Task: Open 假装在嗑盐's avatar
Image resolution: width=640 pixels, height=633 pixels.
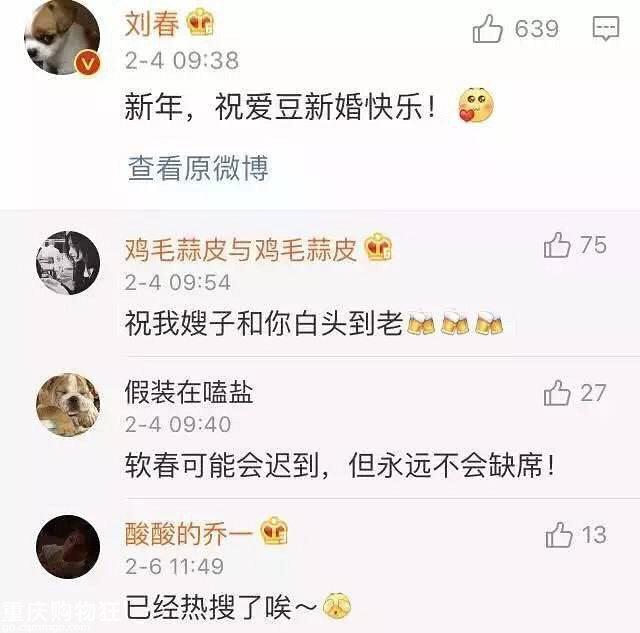Action: [68, 405]
